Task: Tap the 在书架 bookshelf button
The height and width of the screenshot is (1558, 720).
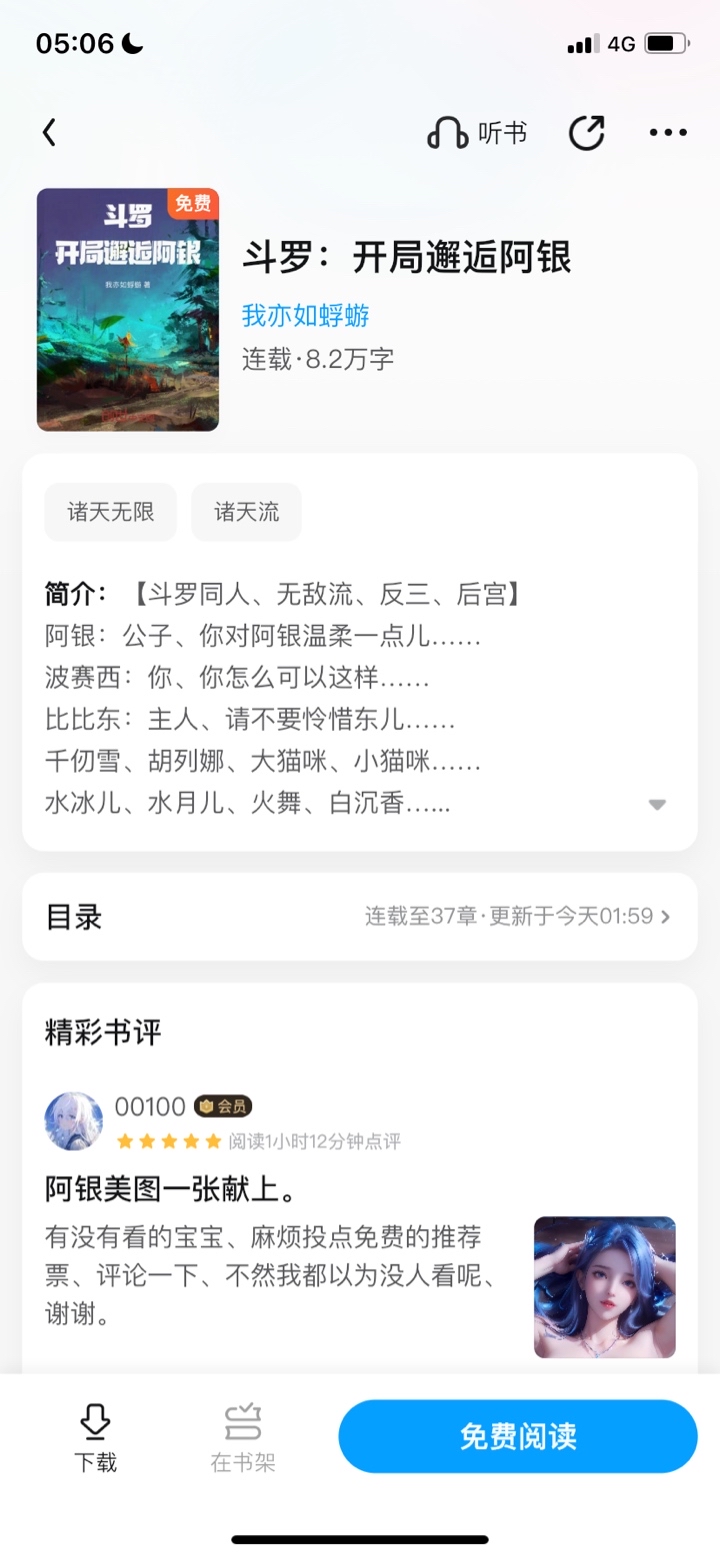Action: 243,1437
